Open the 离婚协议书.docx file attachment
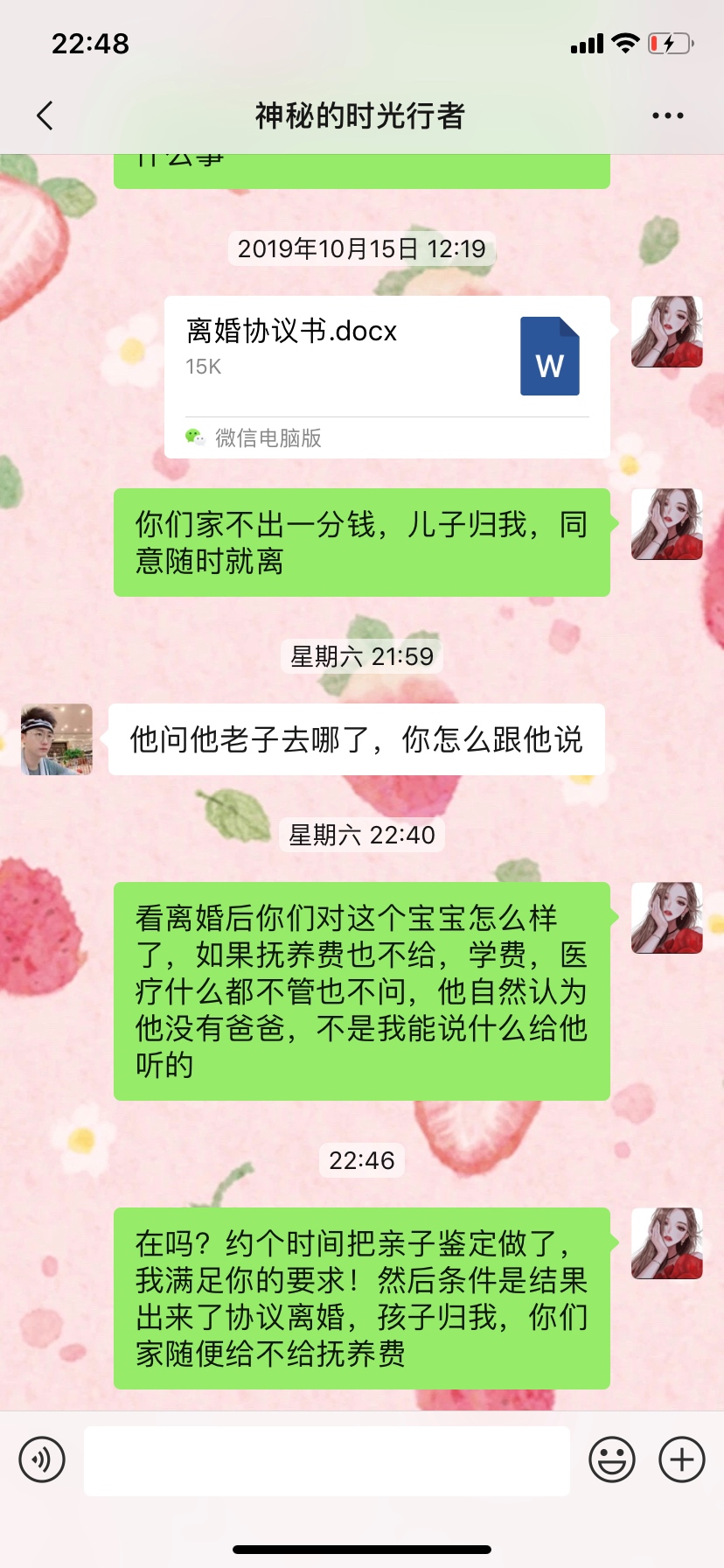 (386, 376)
